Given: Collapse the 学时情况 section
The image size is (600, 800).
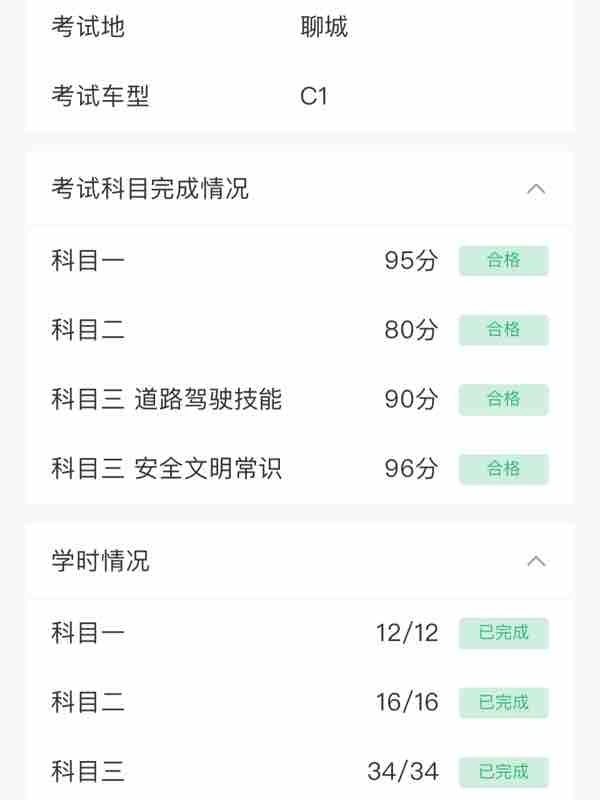Looking at the screenshot, I should 536,561.
